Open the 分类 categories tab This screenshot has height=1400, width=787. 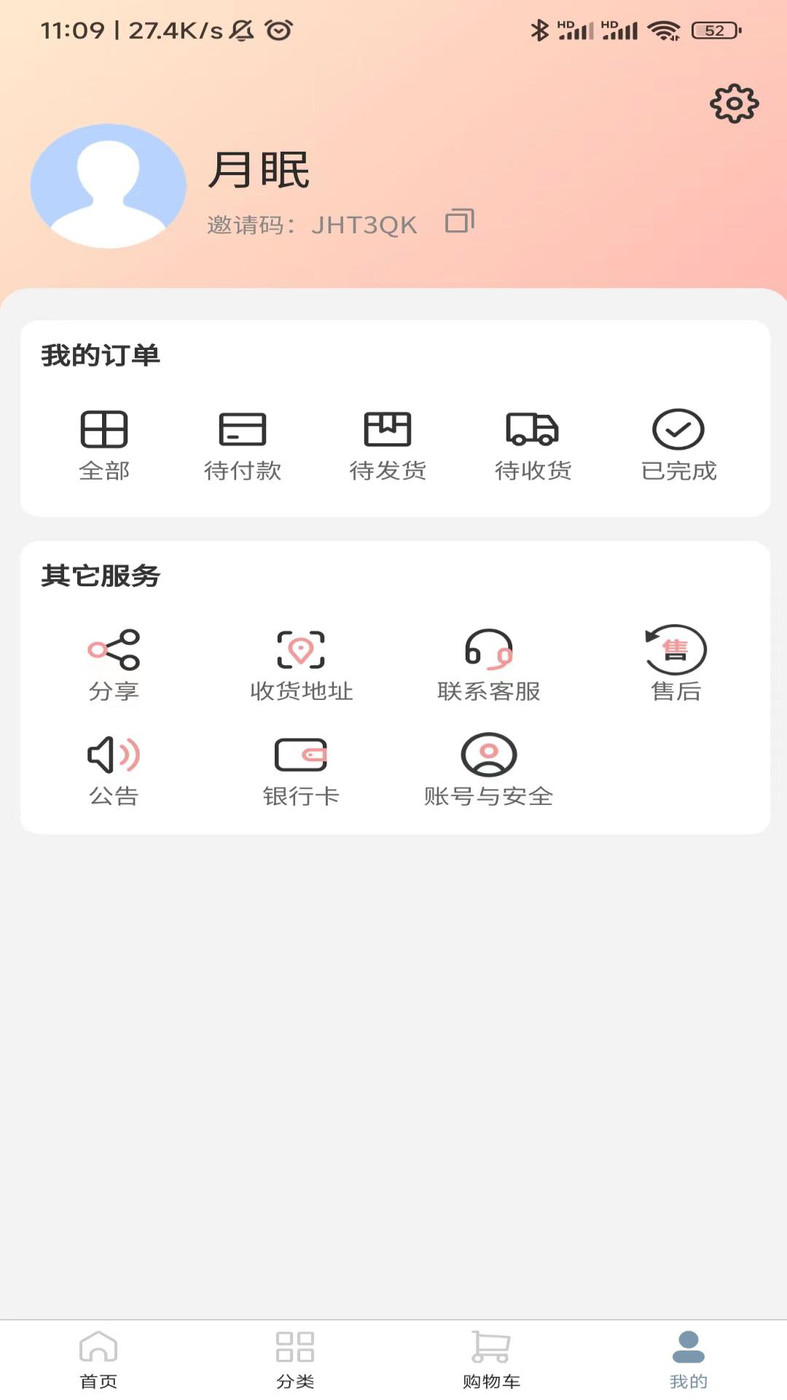pyautogui.click(x=295, y=1357)
